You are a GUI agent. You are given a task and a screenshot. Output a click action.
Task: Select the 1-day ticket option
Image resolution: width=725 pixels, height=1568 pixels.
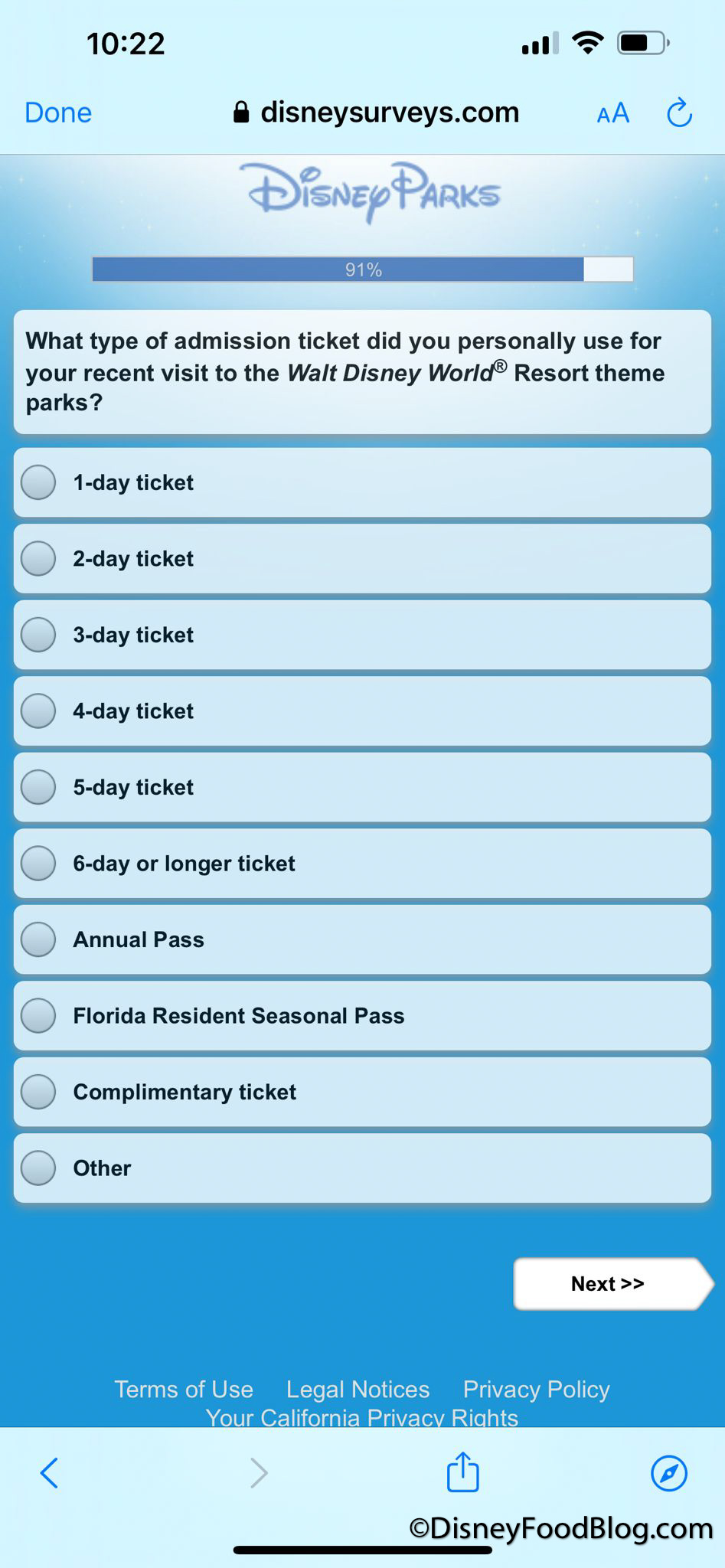pyautogui.click(x=38, y=482)
